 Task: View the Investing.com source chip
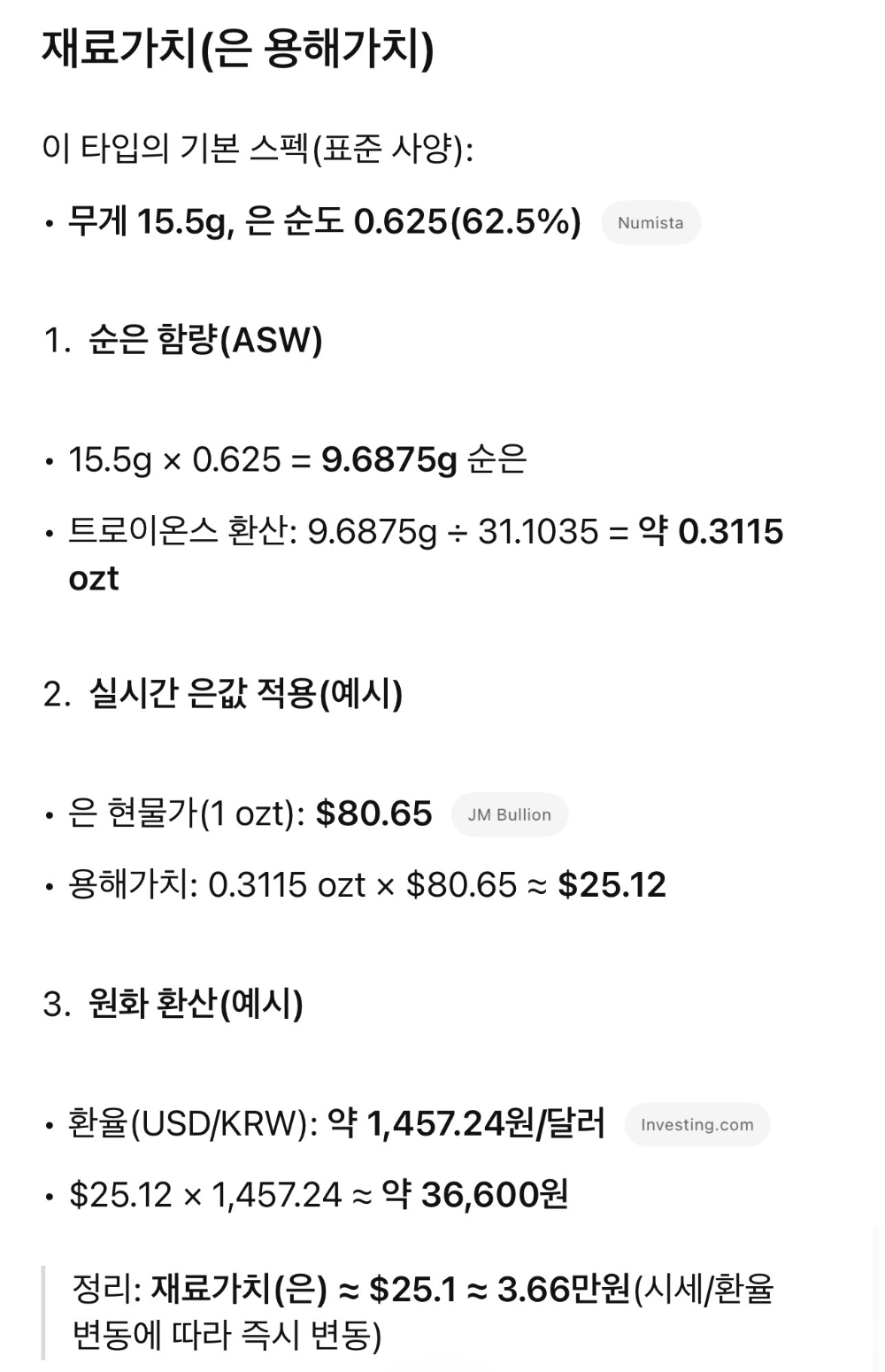(696, 1124)
